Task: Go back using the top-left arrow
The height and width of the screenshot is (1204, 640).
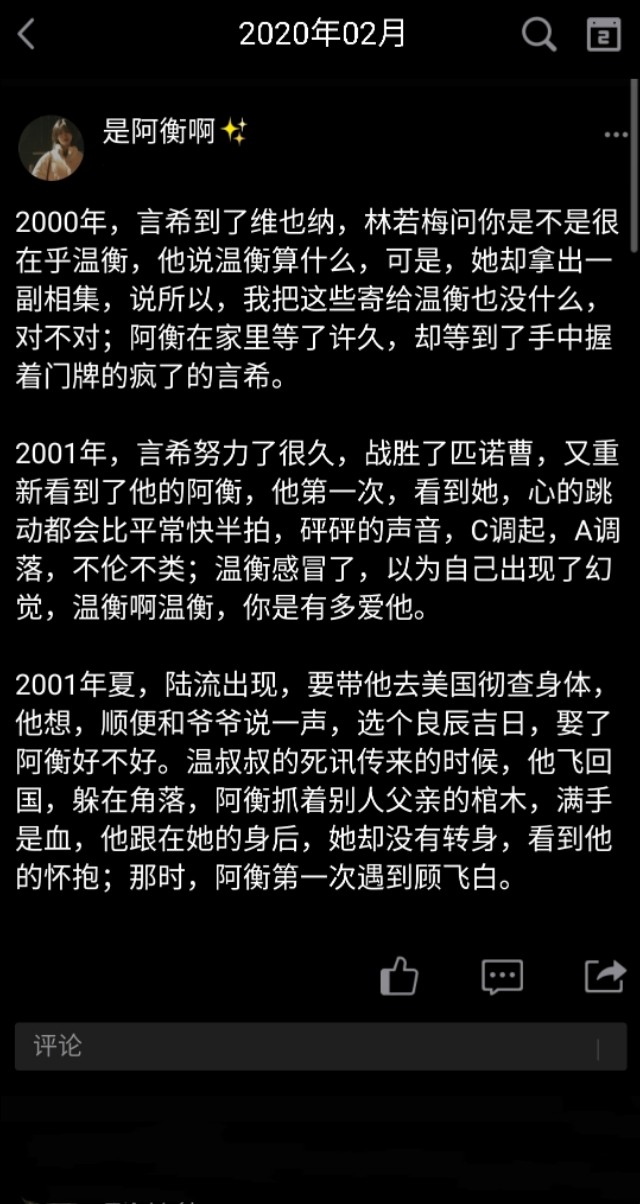Action: click(x=27, y=35)
